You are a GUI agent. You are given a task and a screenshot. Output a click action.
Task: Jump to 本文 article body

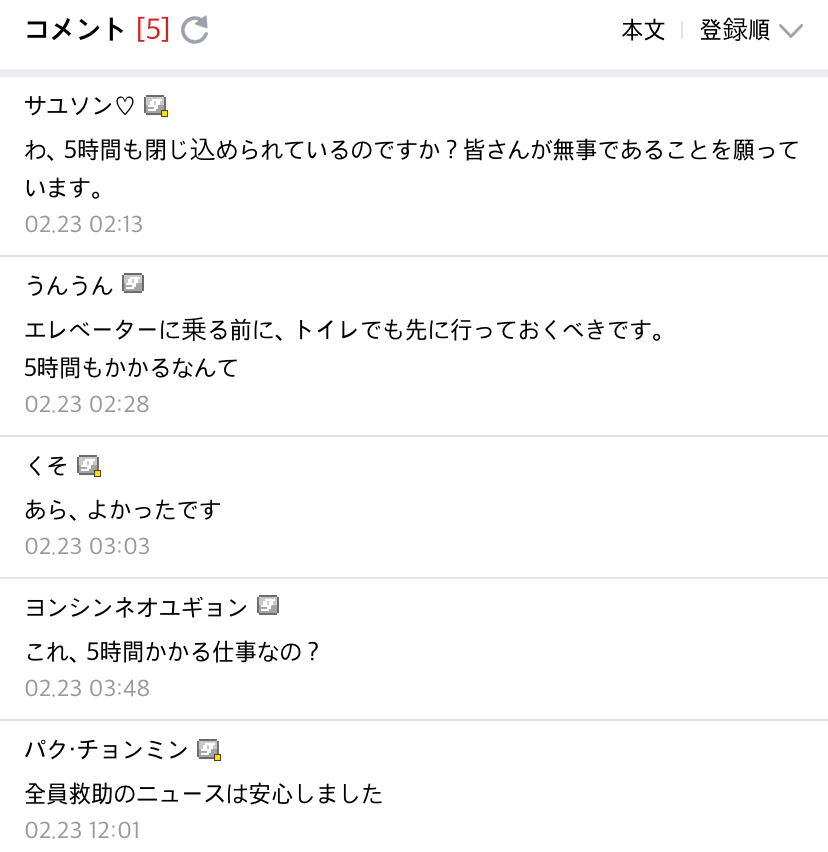tap(643, 30)
